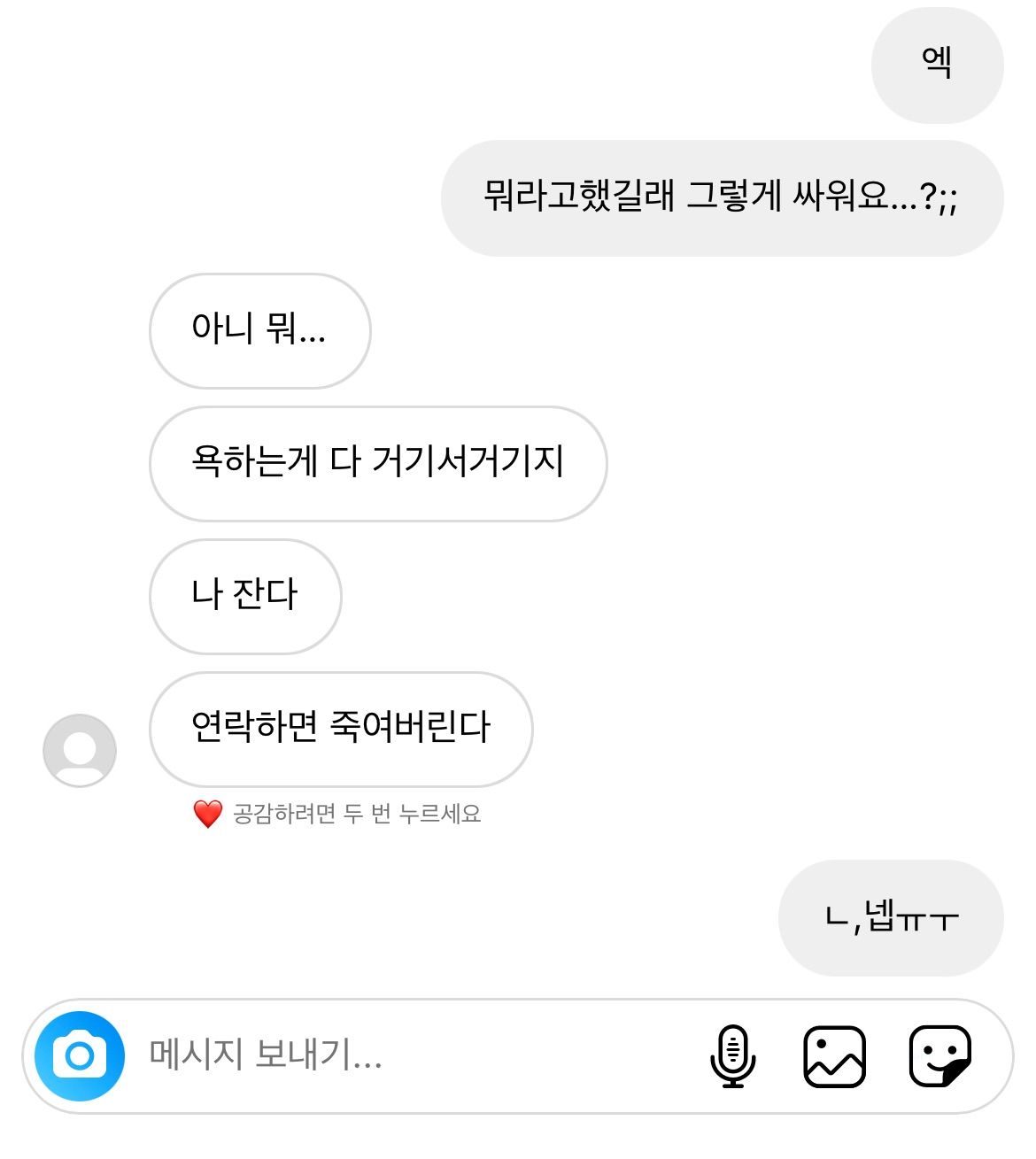This screenshot has width=1036, height=1159.
Task: Tap the message input field
Action: (x=398, y=1055)
